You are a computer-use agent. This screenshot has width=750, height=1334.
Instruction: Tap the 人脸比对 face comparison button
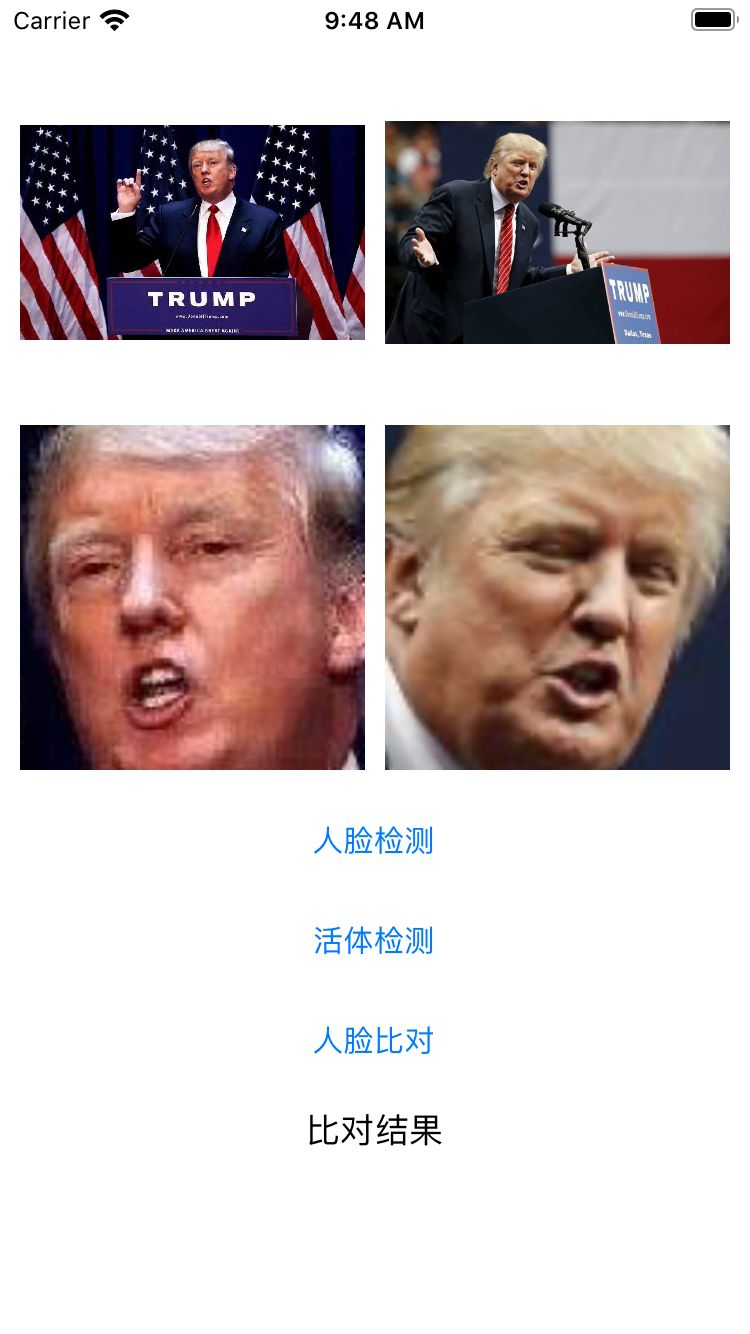(373, 1041)
